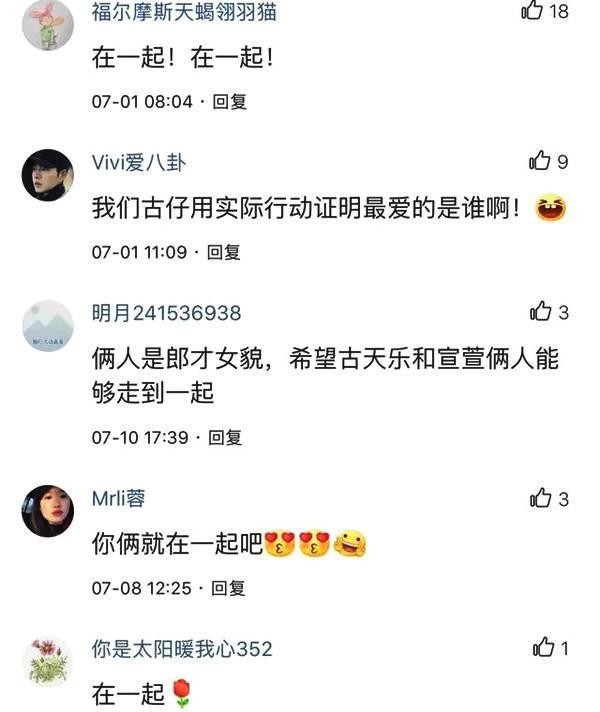
Task: Open 明月241536938's profile avatar
Action: click(x=48, y=326)
